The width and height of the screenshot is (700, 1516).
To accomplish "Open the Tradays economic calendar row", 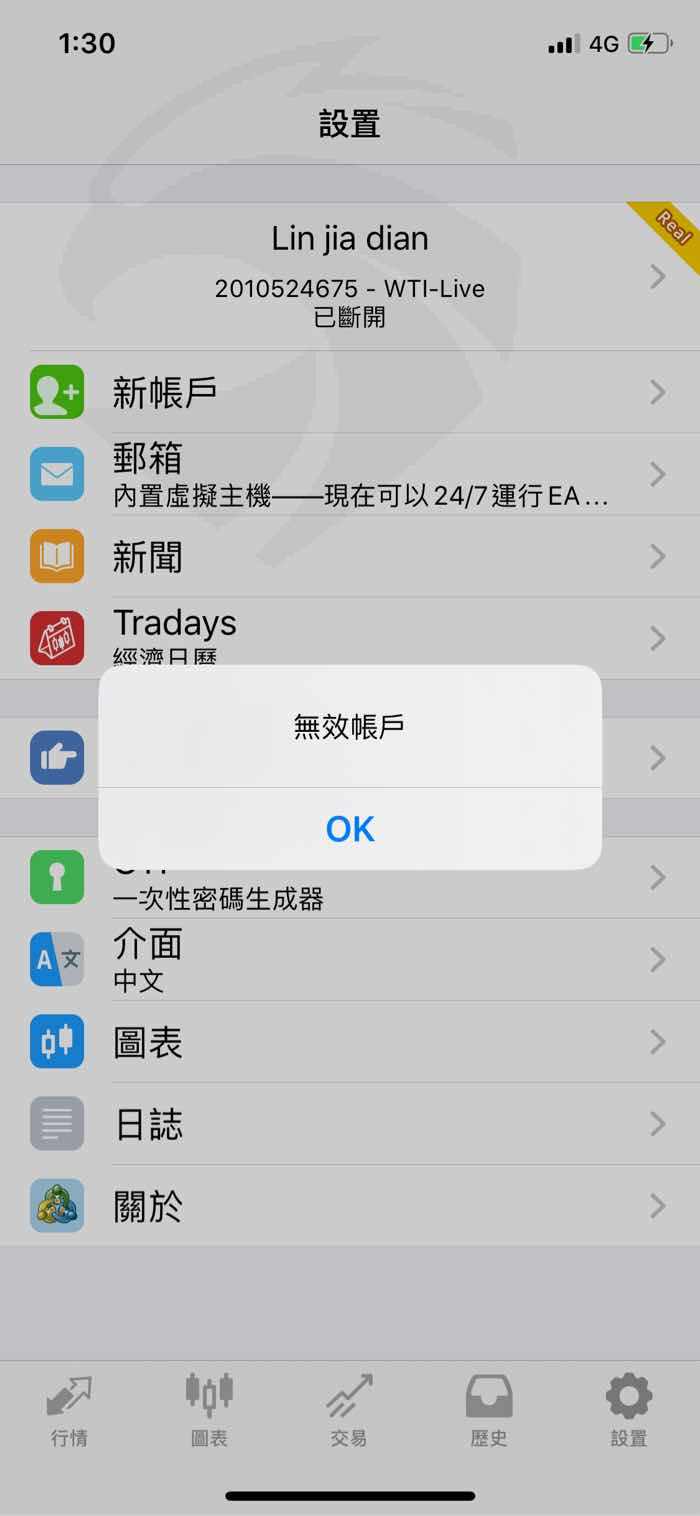I will click(x=350, y=638).
